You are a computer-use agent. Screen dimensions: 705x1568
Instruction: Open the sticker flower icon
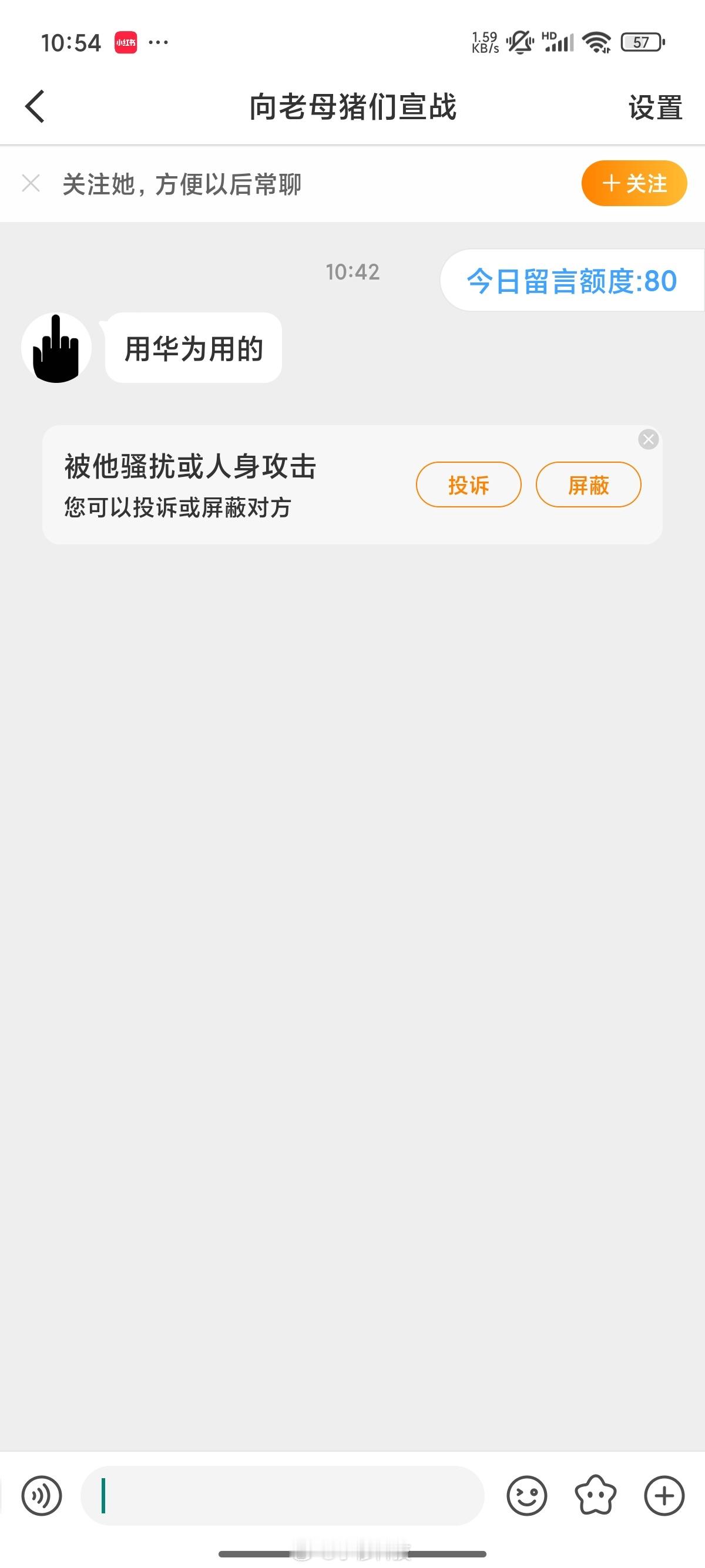pos(595,1496)
